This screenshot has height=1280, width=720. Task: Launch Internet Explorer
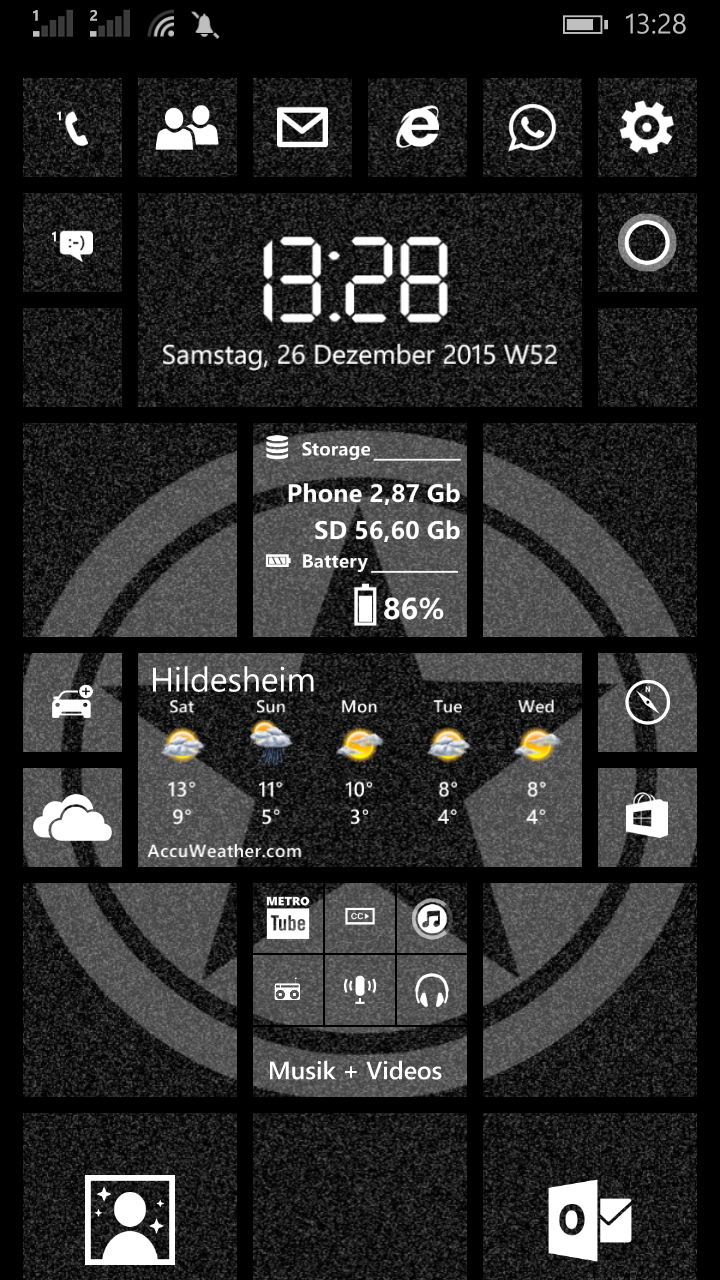click(x=417, y=128)
